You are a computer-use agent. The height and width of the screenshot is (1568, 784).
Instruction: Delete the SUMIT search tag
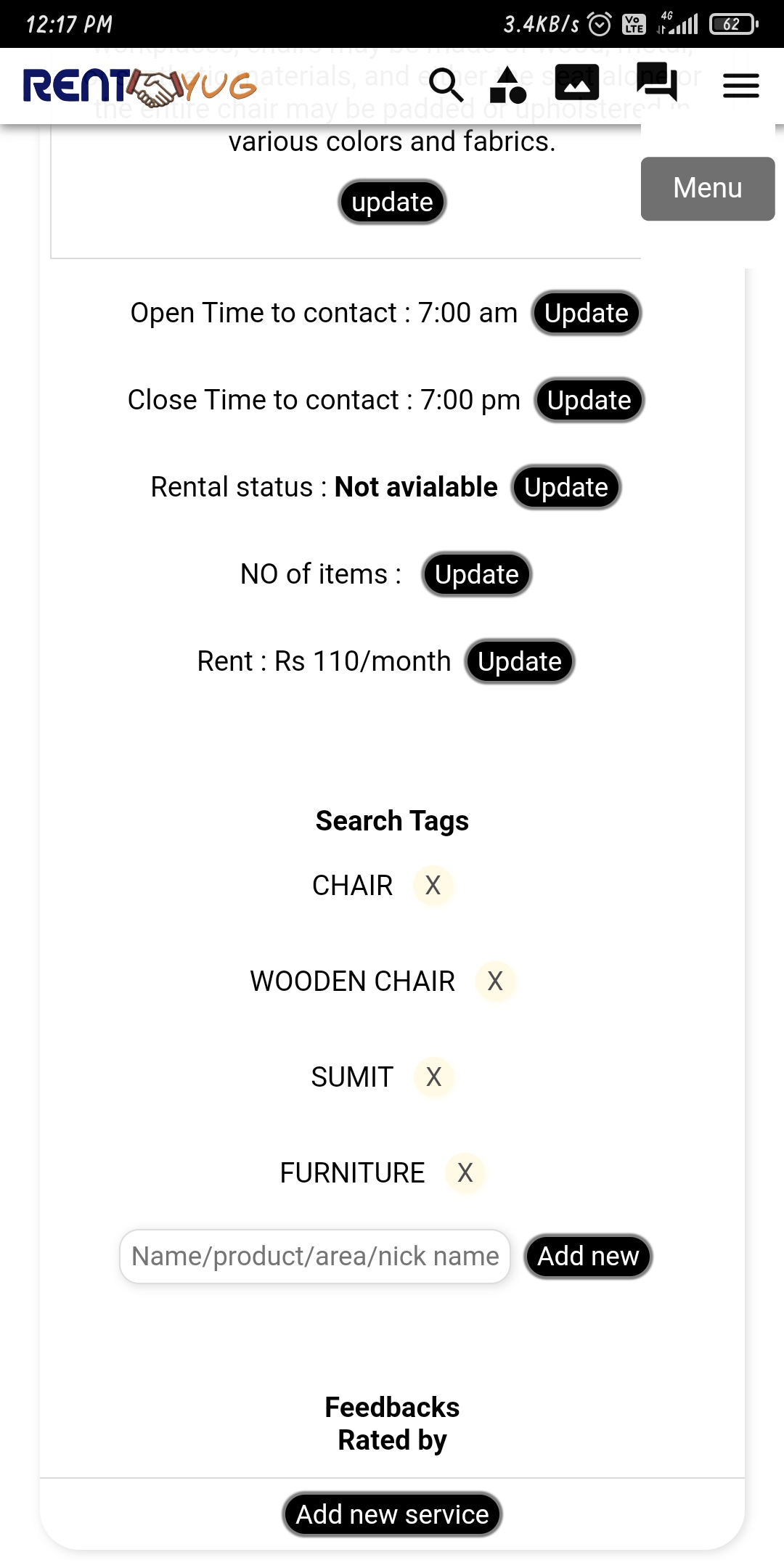433,1077
